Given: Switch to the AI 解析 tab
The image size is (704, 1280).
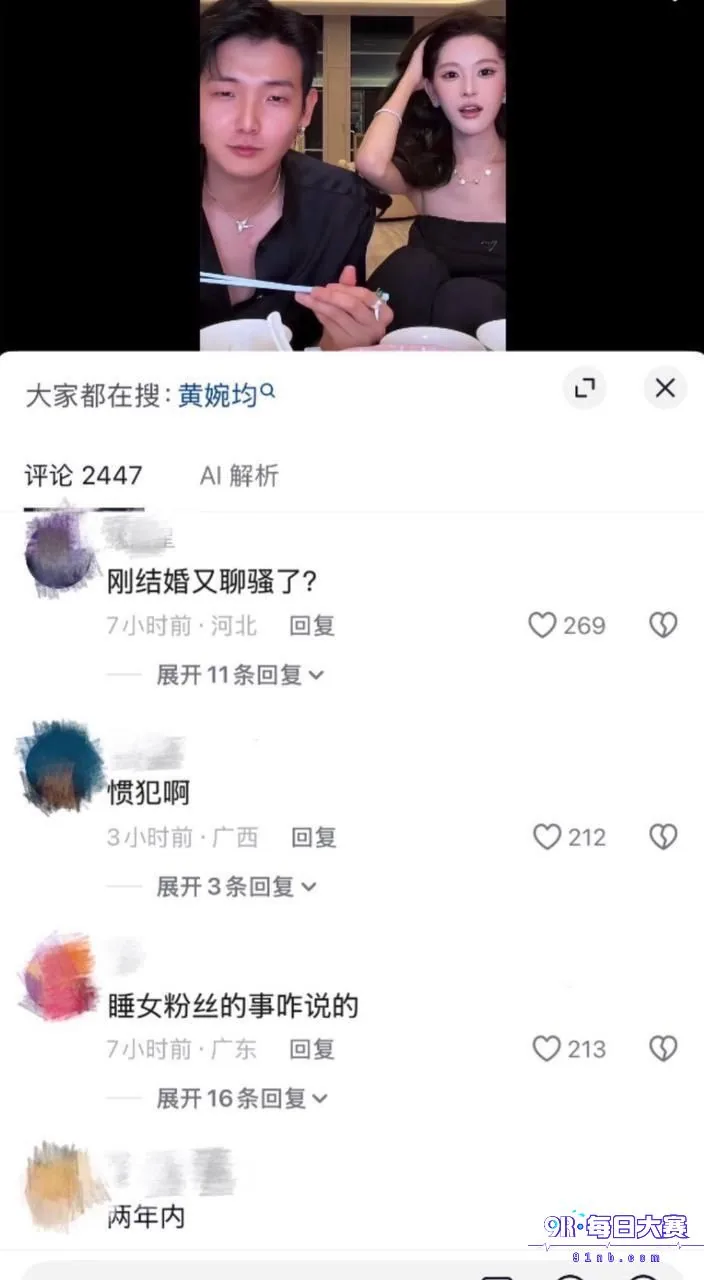Looking at the screenshot, I should pyautogui.click(x=239, y=475).
